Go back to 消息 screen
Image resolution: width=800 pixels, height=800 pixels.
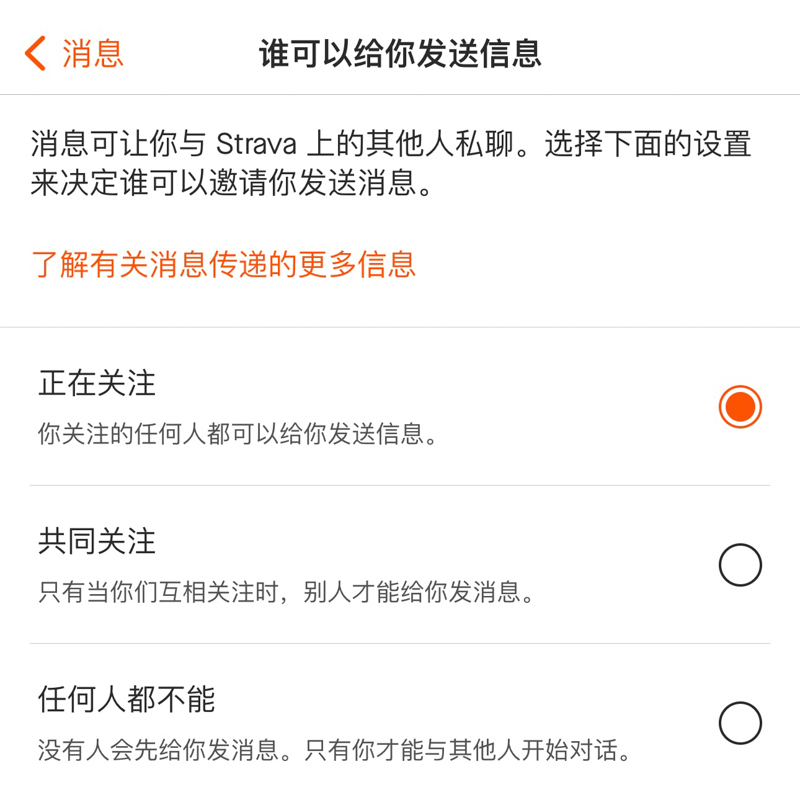point(75,53)
